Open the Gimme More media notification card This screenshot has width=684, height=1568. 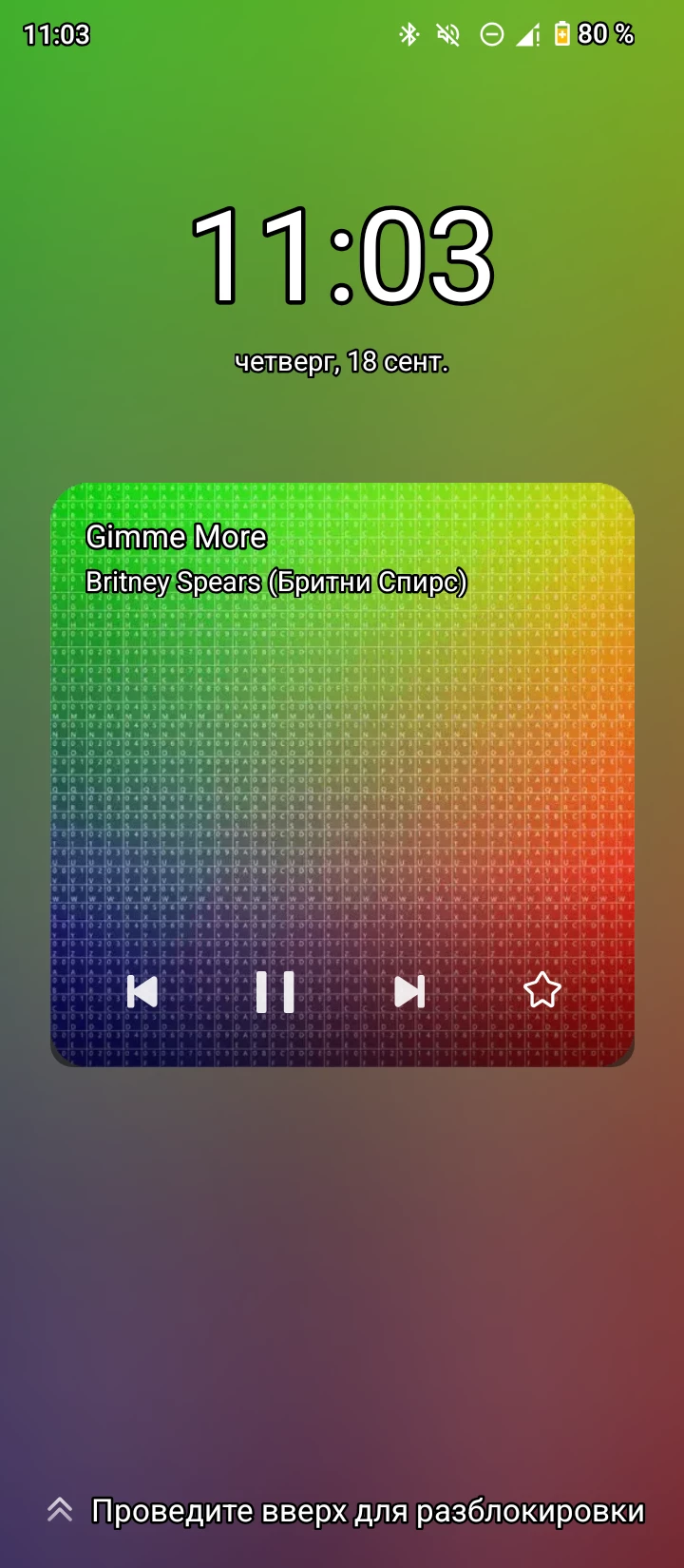coord(342,760)
